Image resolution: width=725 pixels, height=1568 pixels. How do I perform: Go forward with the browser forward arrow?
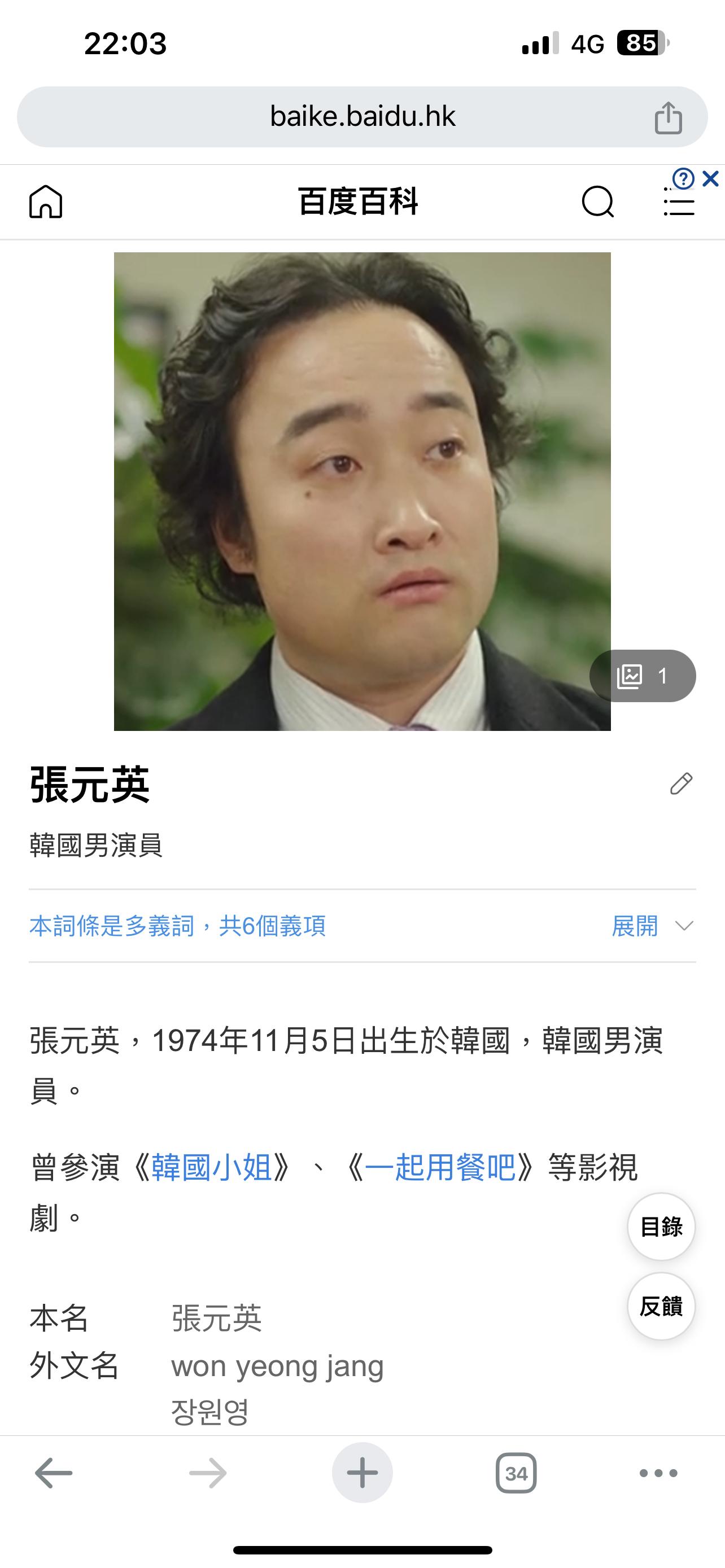click(208, 1473)
